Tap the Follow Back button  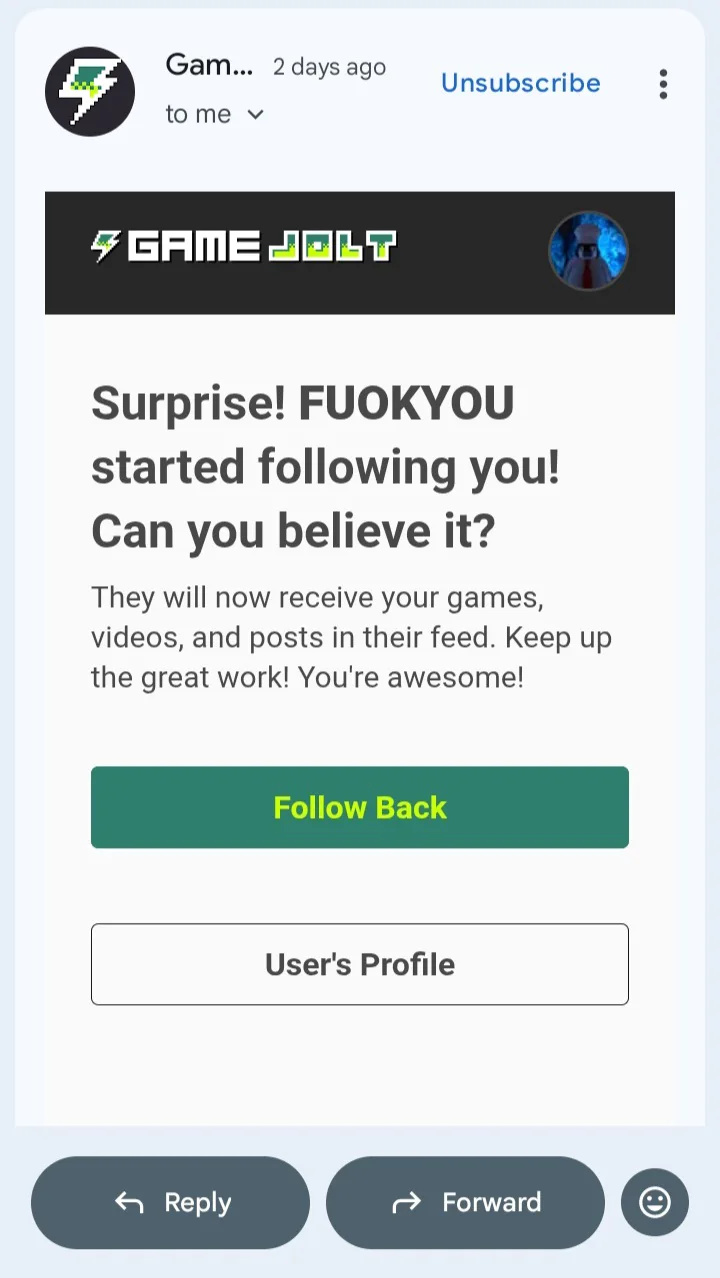point(360,807)
